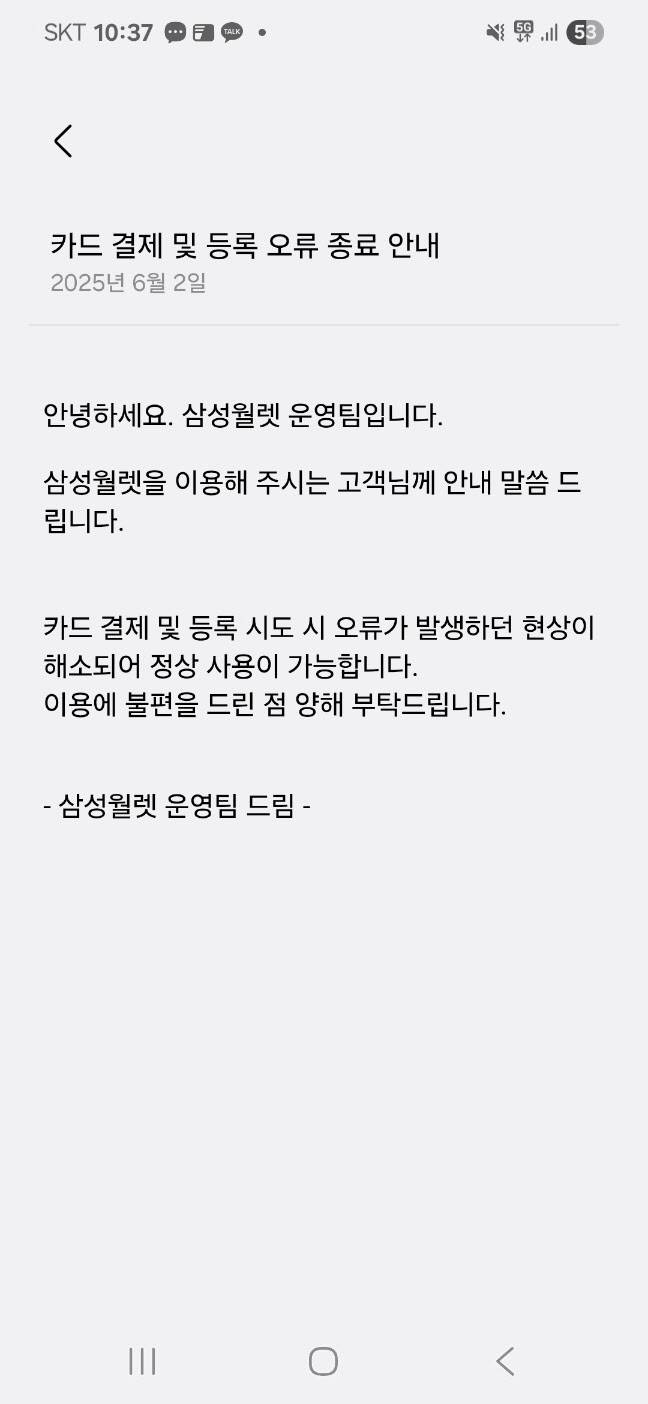
Task: Go to the home screen
Action: (x=323, y=1361)
